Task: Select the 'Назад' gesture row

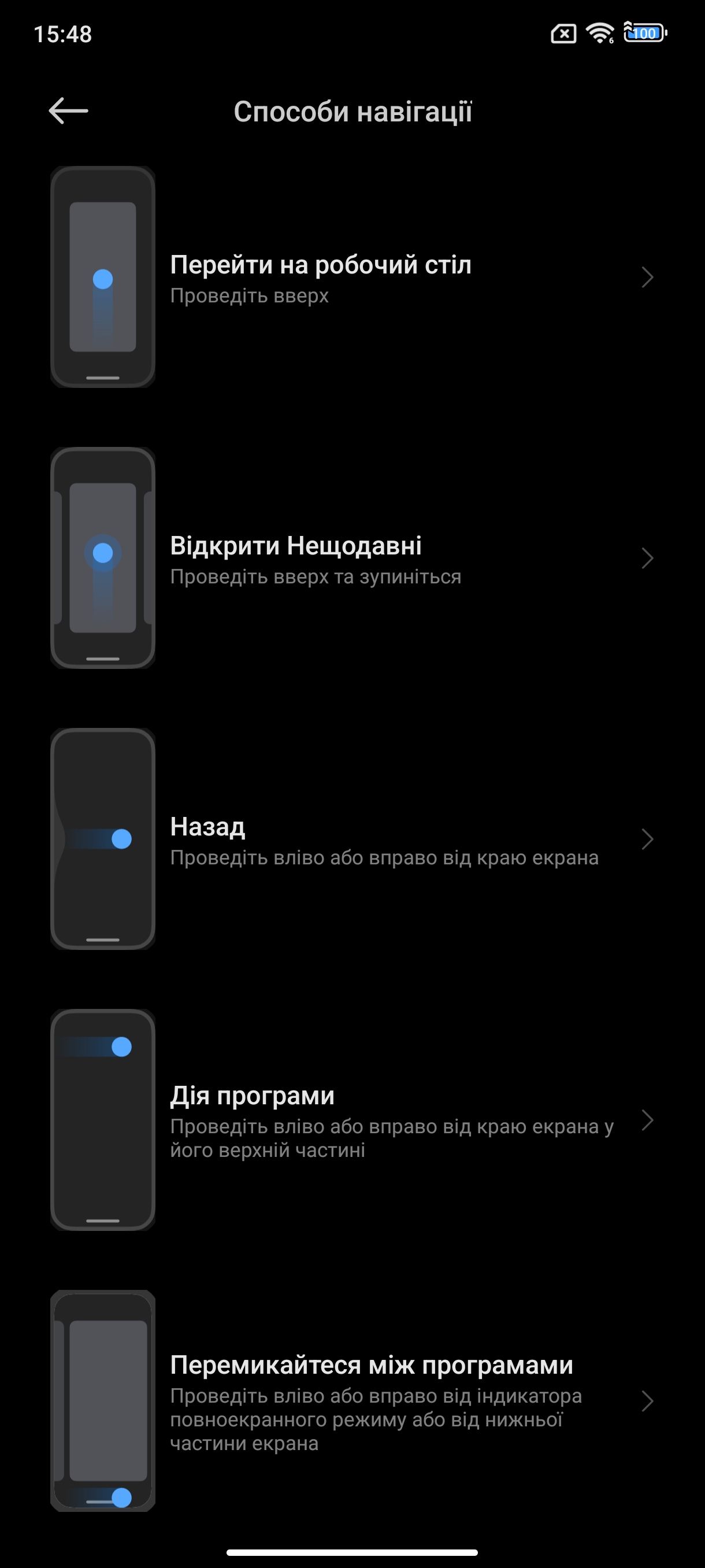Action: click(x=351, y=840)
